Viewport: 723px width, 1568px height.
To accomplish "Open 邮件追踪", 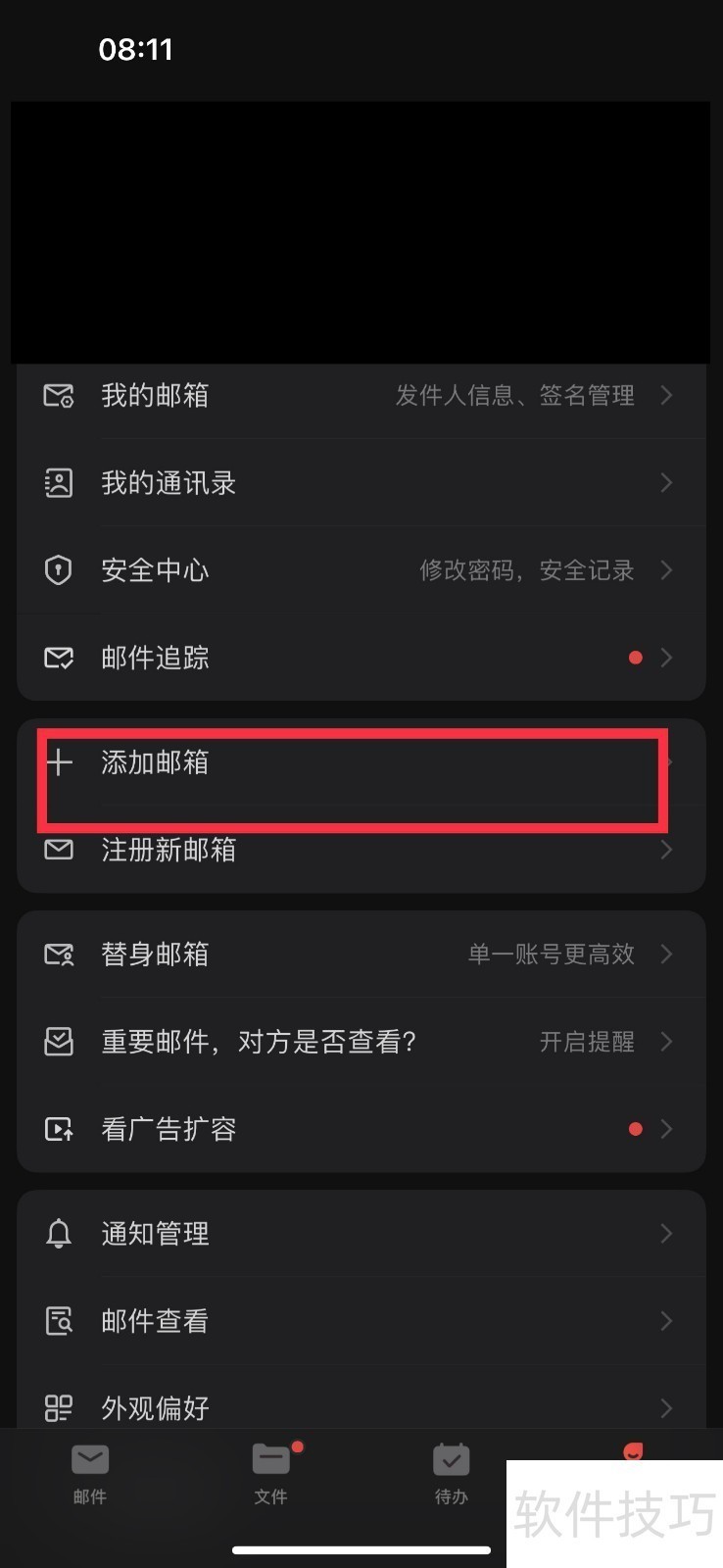I will (361, 658).
